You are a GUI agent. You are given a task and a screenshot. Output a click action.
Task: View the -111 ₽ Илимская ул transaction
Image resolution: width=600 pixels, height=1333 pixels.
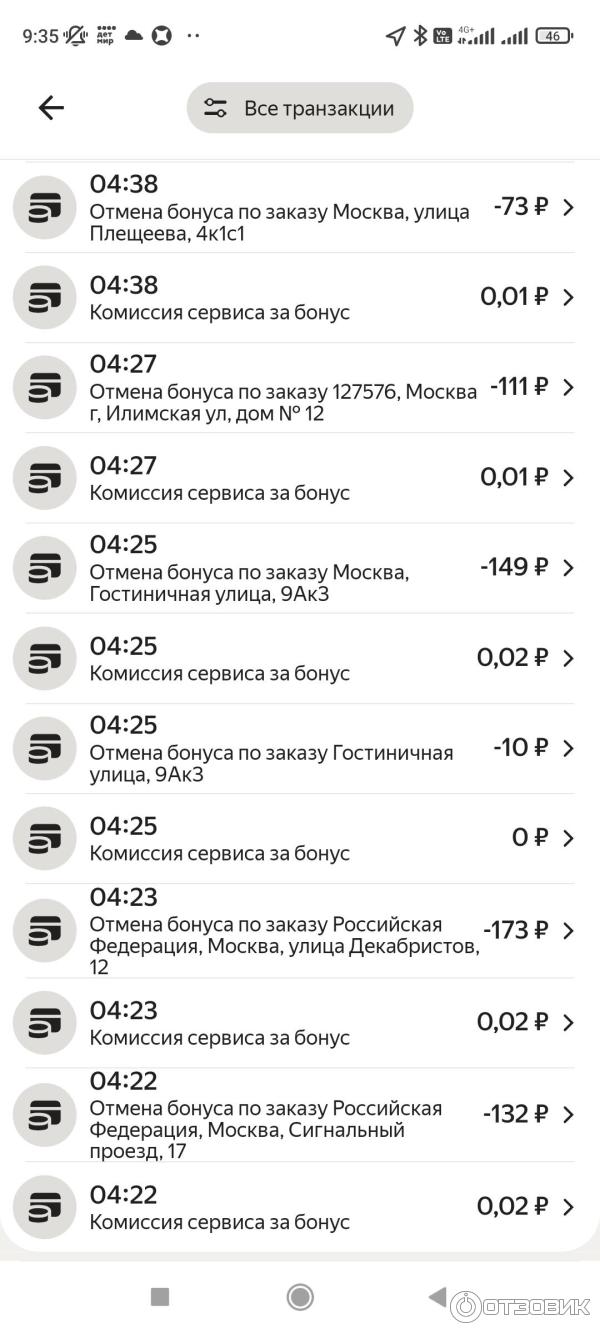pyautogui.click(x=300, y=388)
